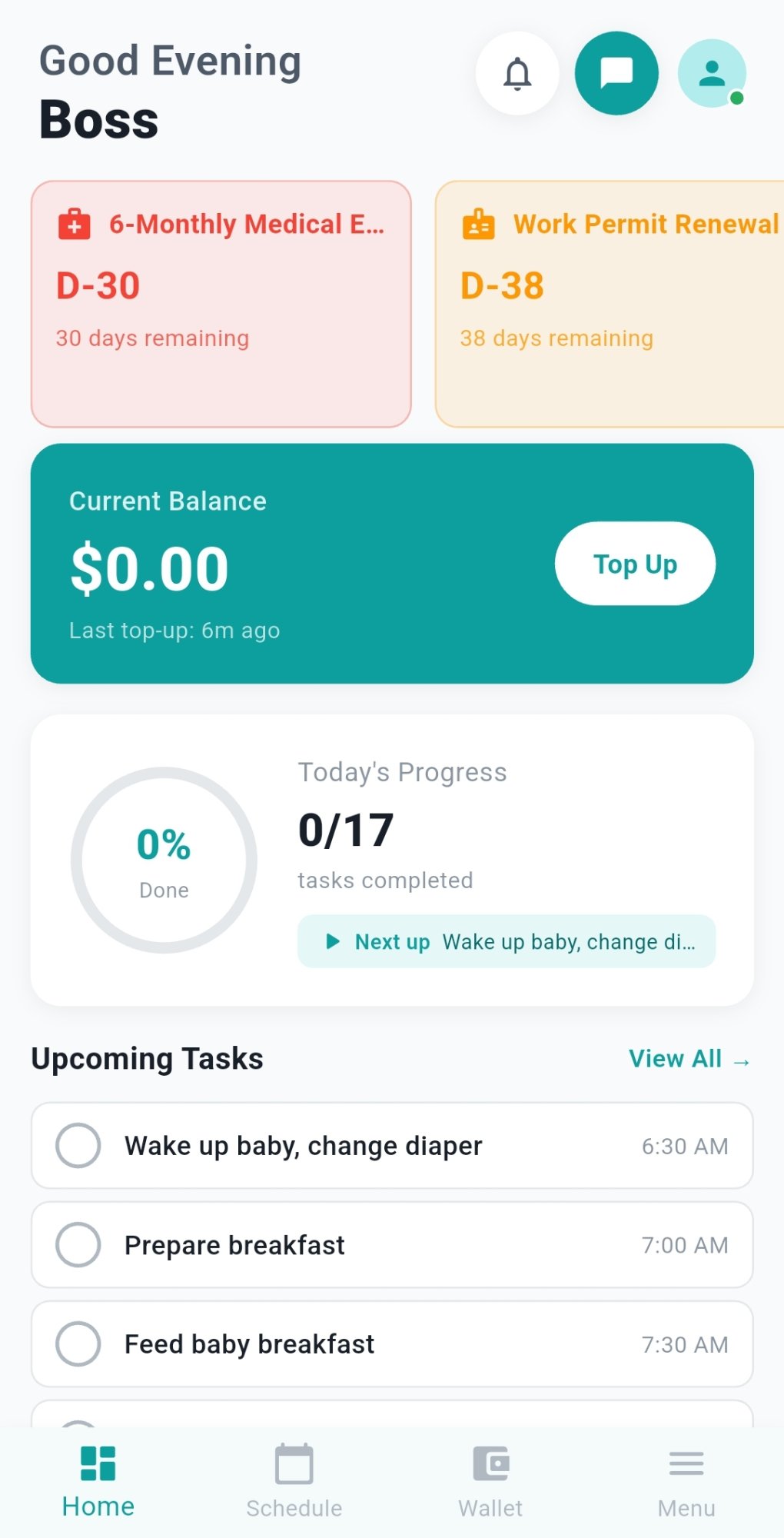
Task: Check off the 'Prepare breakfast' task
Action: tap(78, 1244)
